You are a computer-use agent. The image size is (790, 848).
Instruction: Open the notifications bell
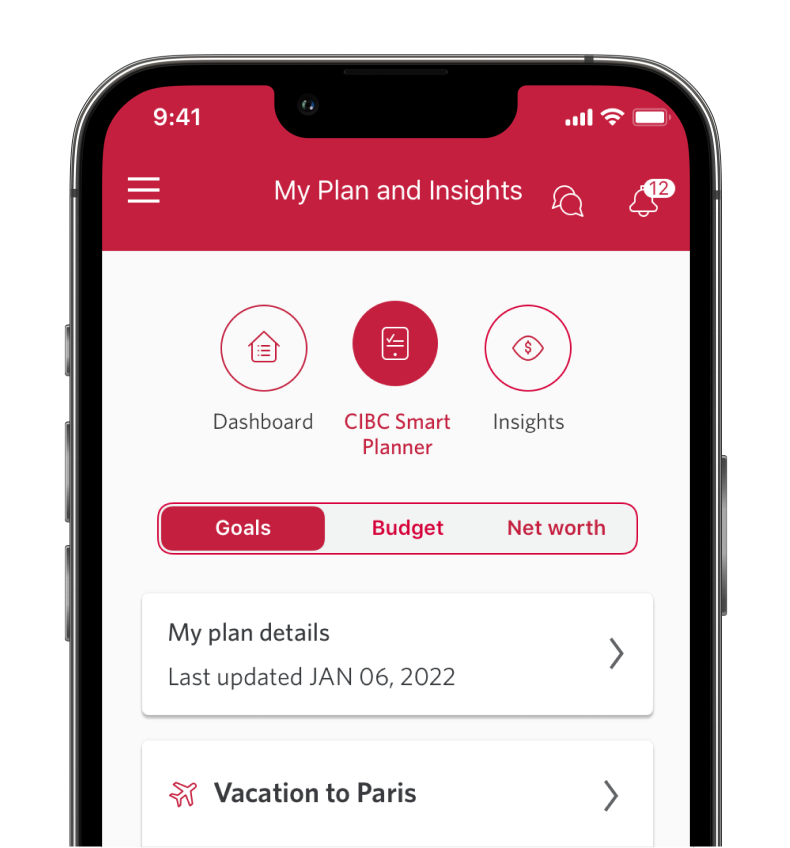coord(645,199)
